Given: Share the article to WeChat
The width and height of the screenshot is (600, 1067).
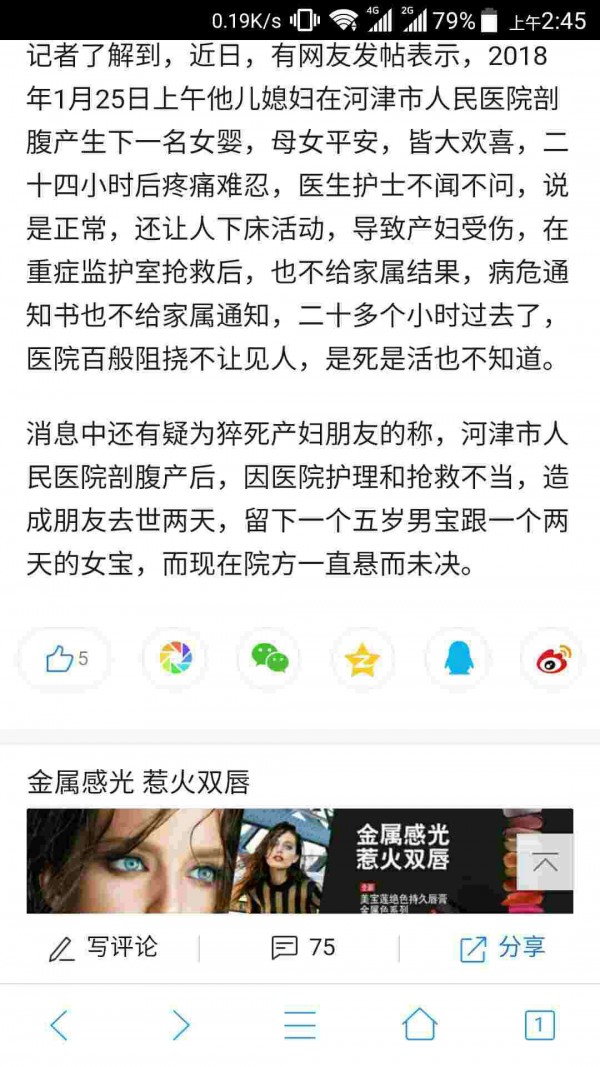Looking at the screenshot, I should point(269,658).
